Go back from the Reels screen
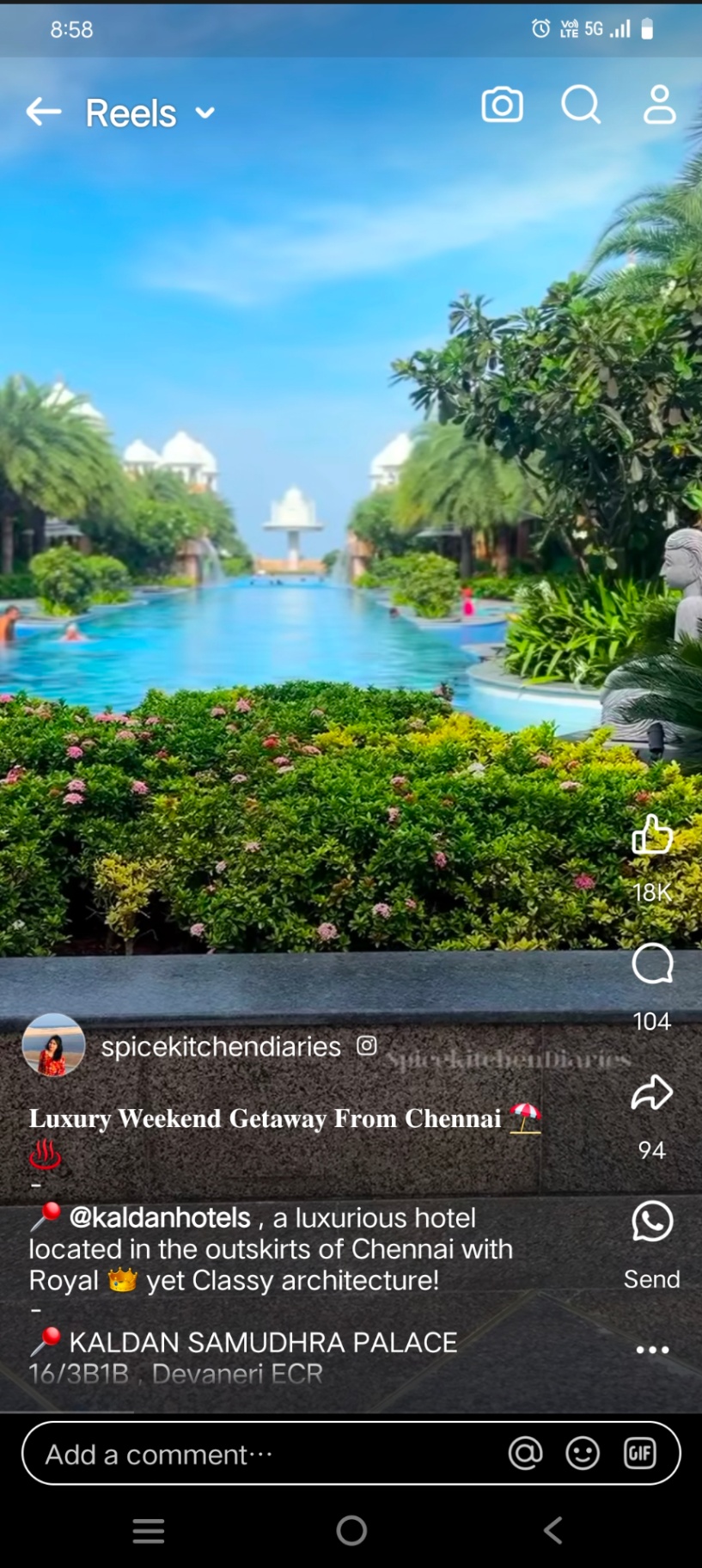The image size is (702, 1568). click(x=43, y=112)
